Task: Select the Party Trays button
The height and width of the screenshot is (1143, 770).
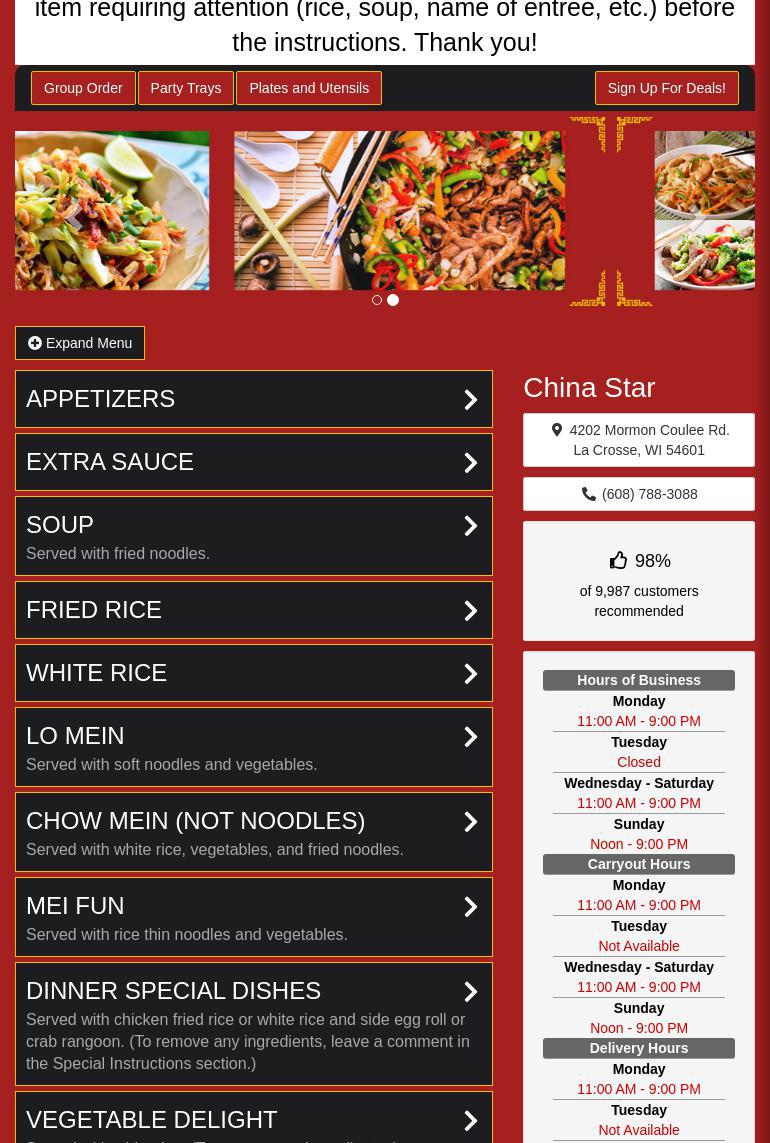Action: tap(185, 88)
